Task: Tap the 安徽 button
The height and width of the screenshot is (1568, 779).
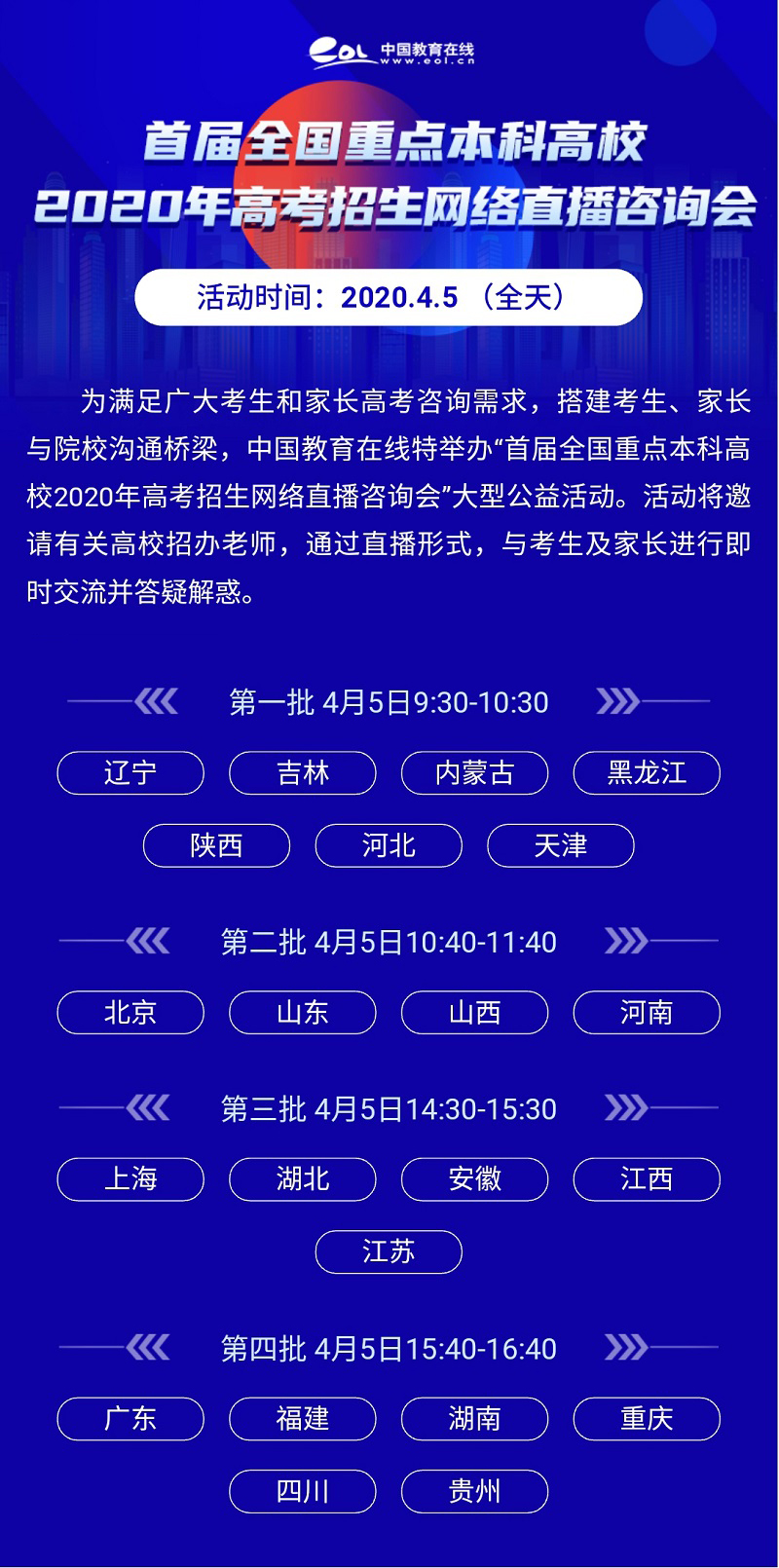Action: pos(475,1179)
